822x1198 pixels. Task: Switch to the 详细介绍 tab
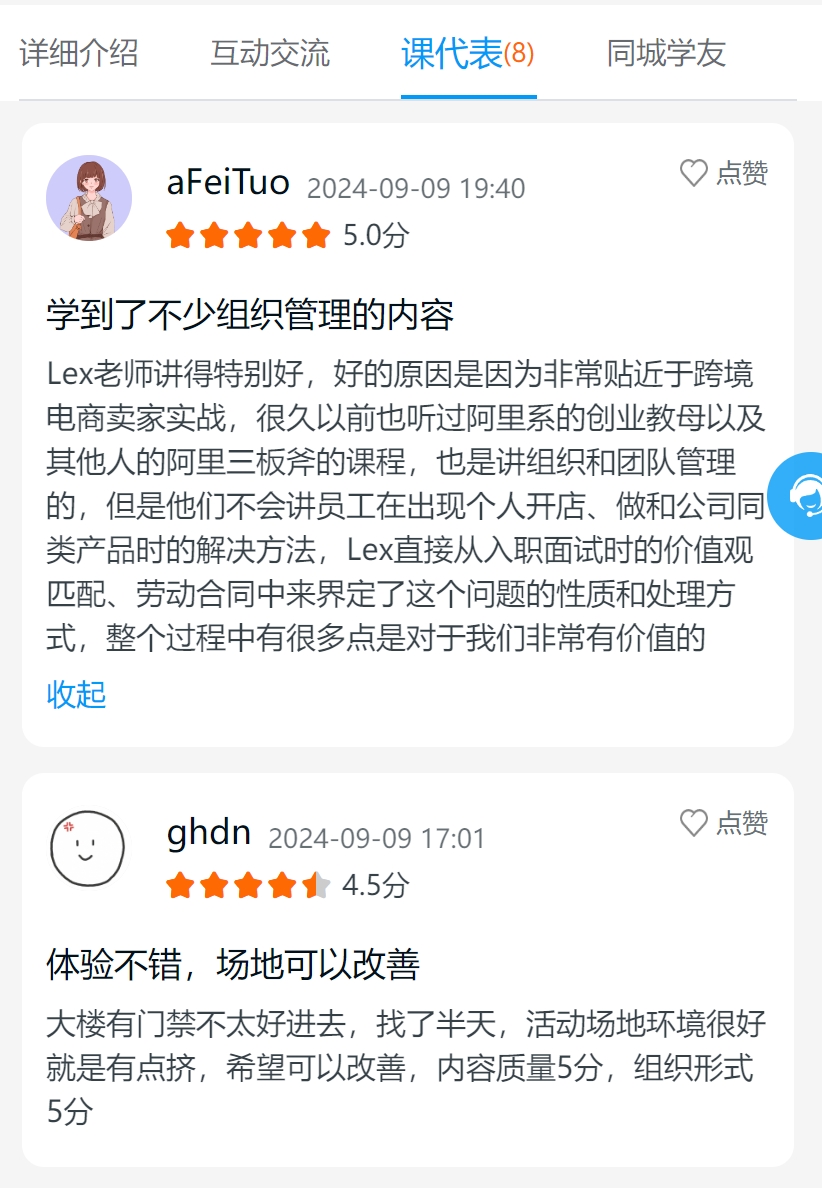pos(79,53)
